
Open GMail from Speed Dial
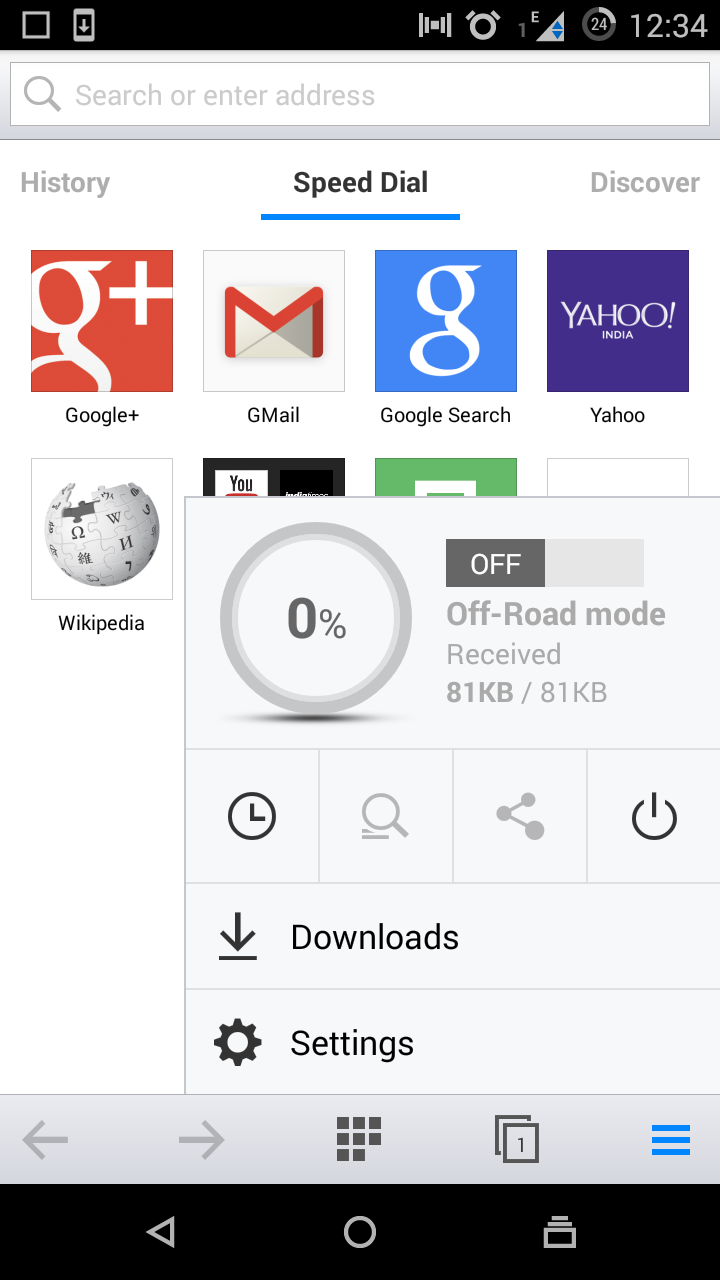tap(273, 321)
